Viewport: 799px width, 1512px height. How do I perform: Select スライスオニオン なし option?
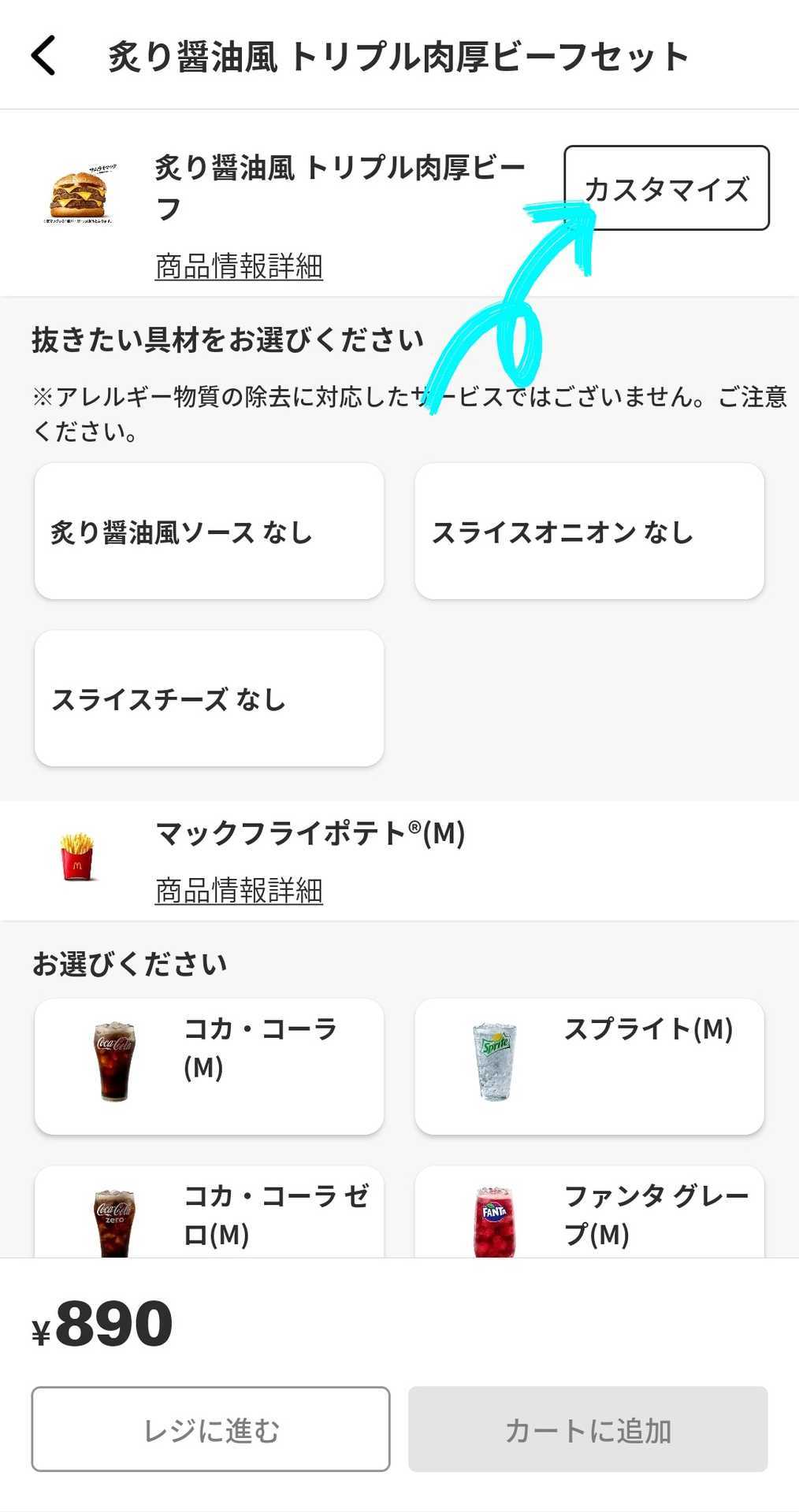coord(589,532)
